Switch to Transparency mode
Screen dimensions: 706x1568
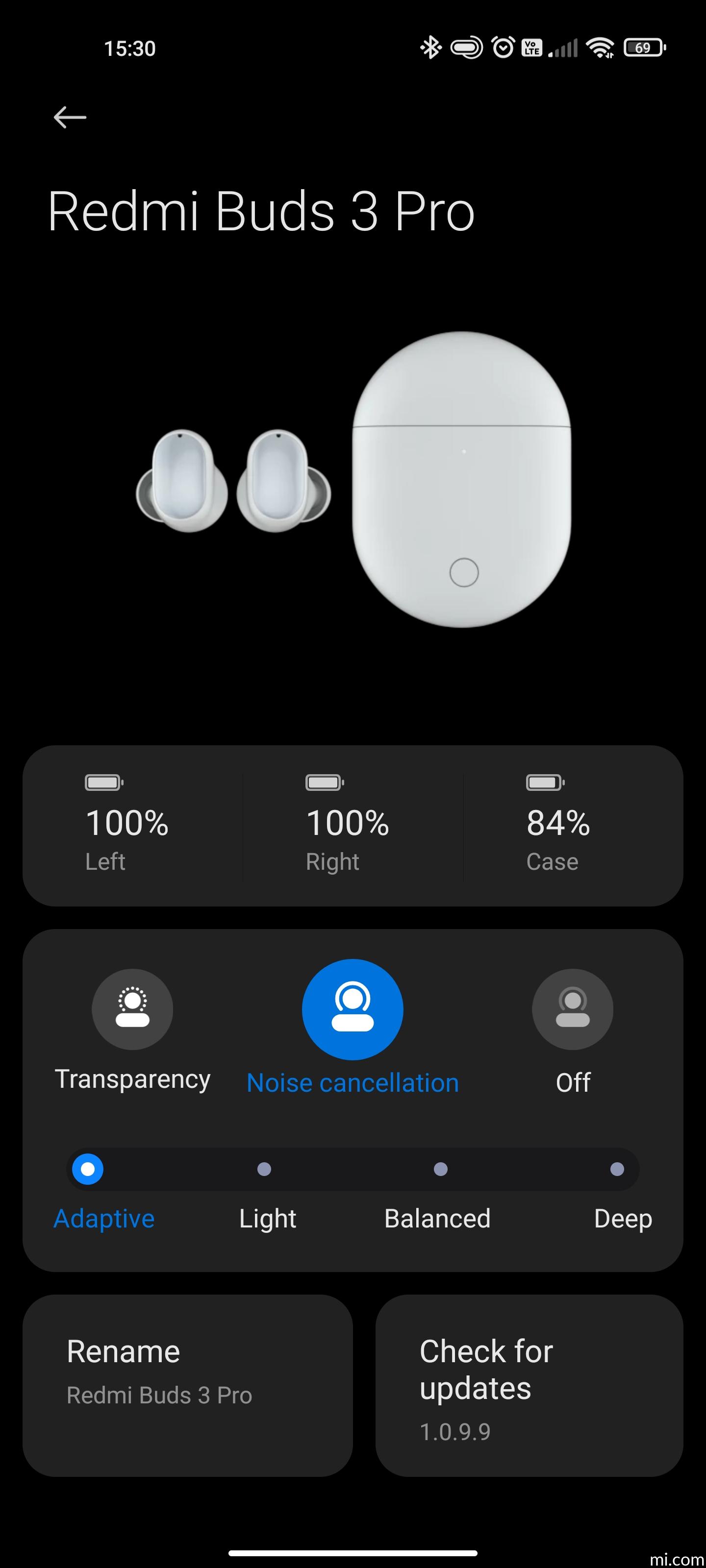click(132, 1009)
